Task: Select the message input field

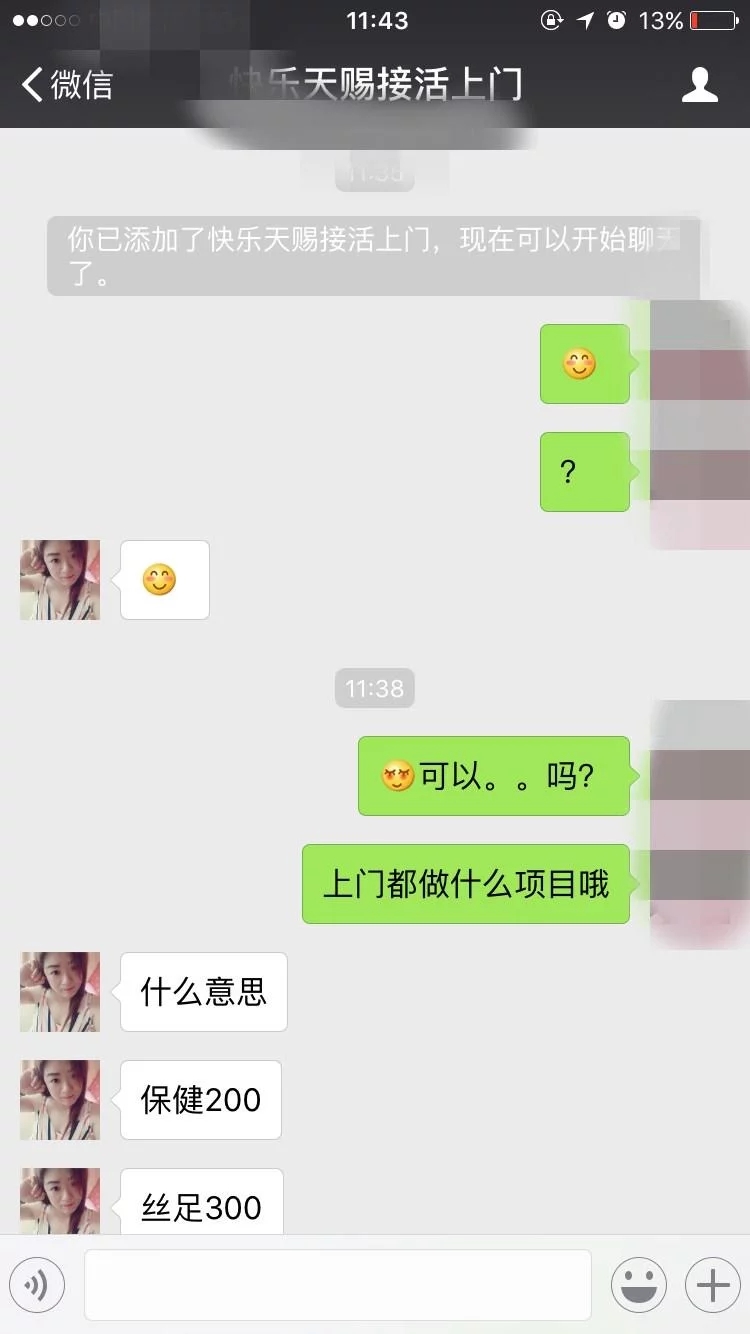Action: pyautogui.click(x=337, y=1285)
